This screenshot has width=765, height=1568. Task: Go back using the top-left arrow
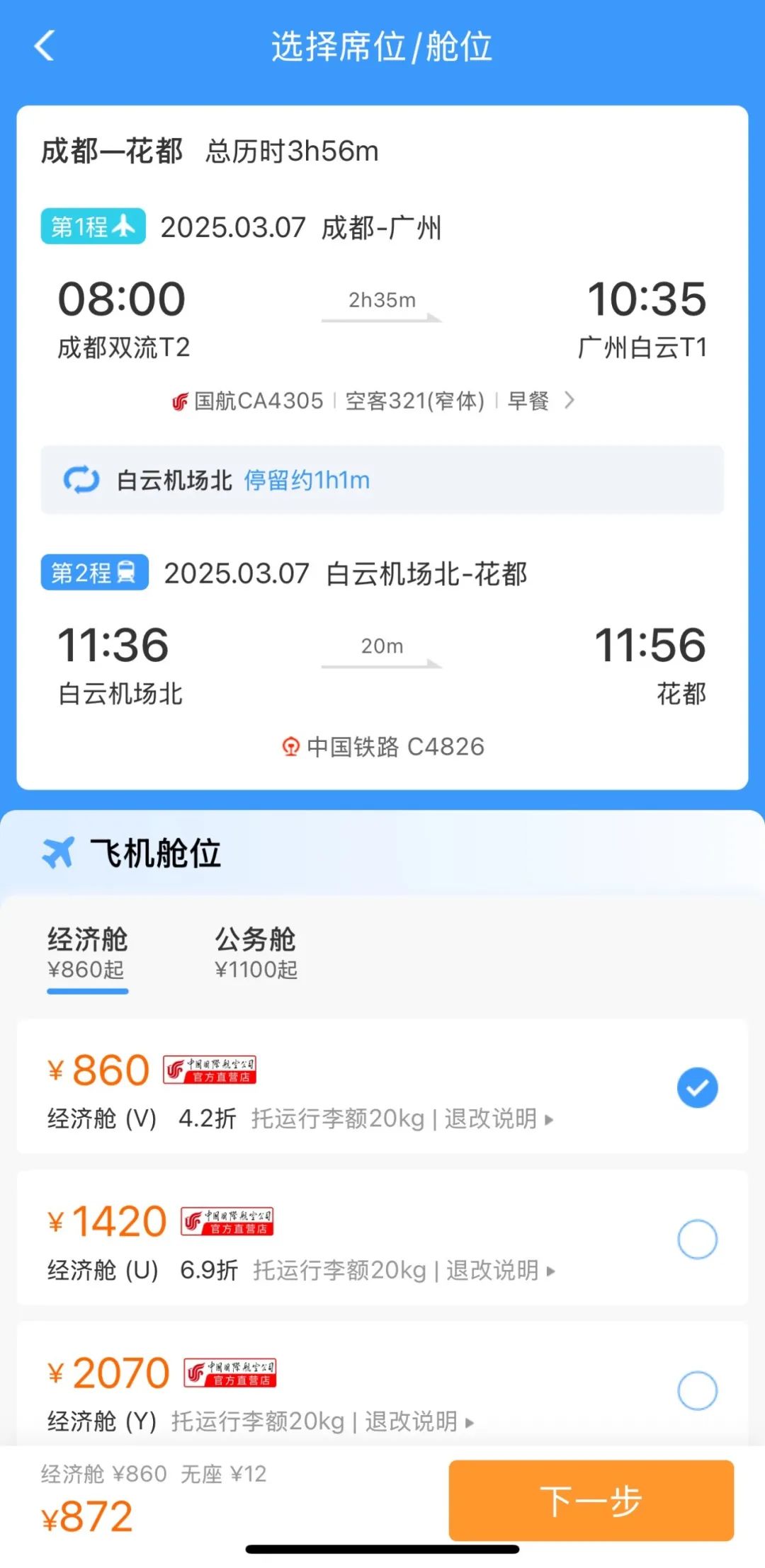pyautogui.click(x=44, y=47)
